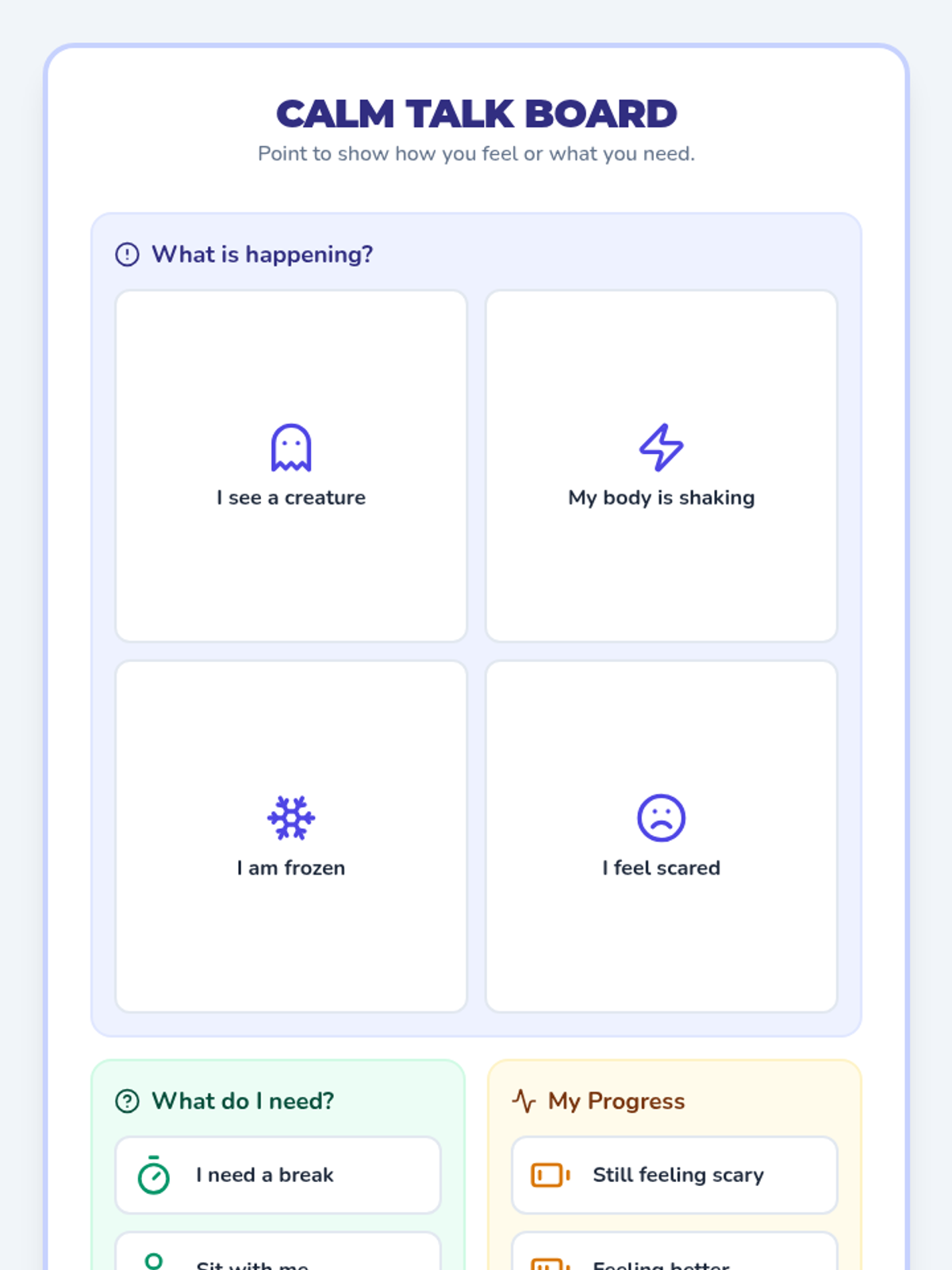952x1270 pixels.
Task: Select the 'I see a creature' card
Action: coord(291,466)
